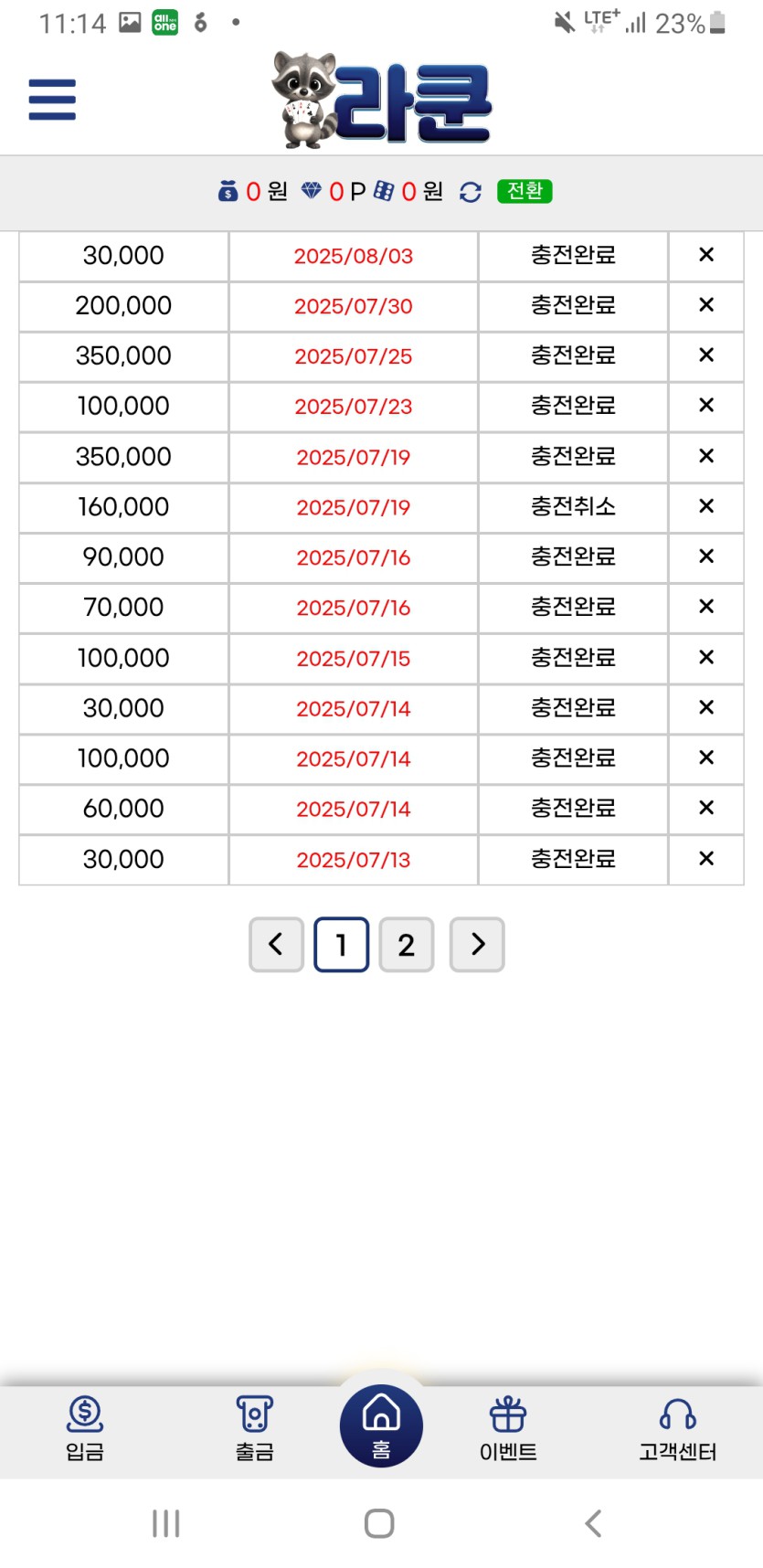Delete the 160,000 충전취소 record

(706, 506)
